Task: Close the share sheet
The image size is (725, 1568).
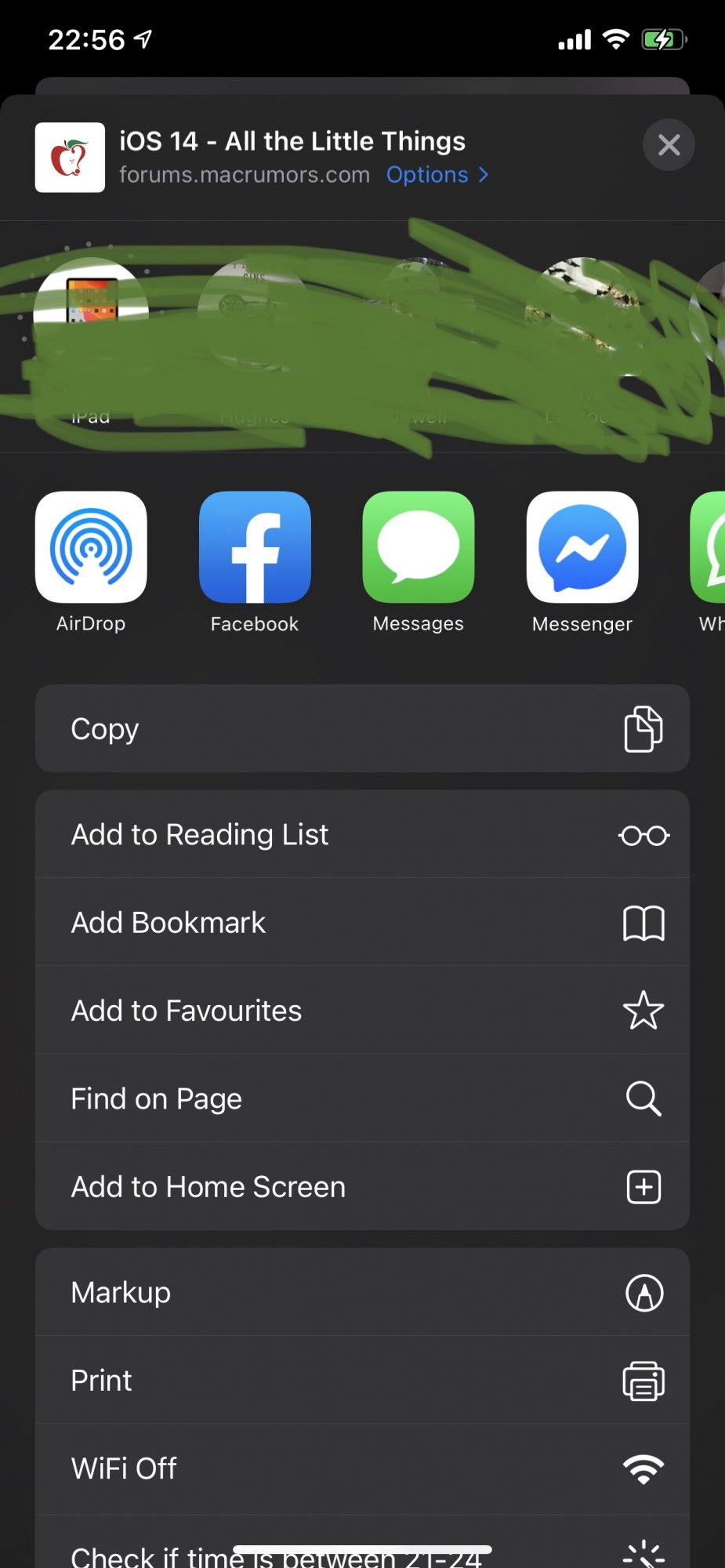Action: point(669,145)
